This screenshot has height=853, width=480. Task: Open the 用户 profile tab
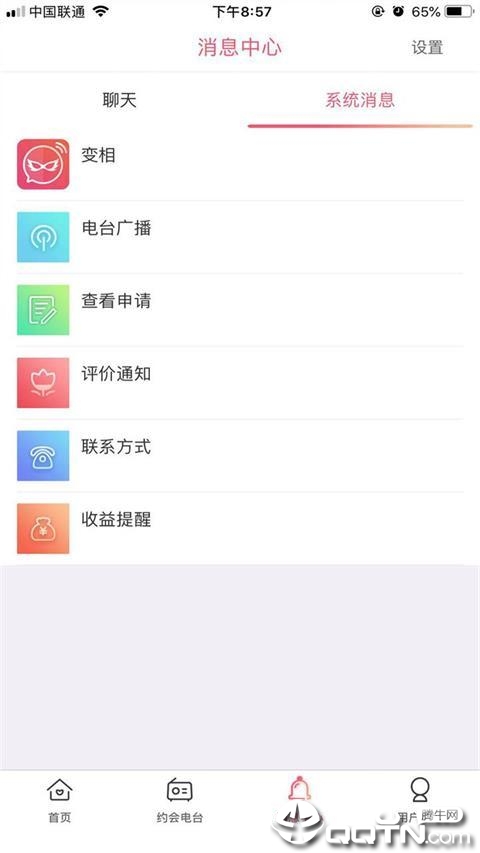[420, 800]
